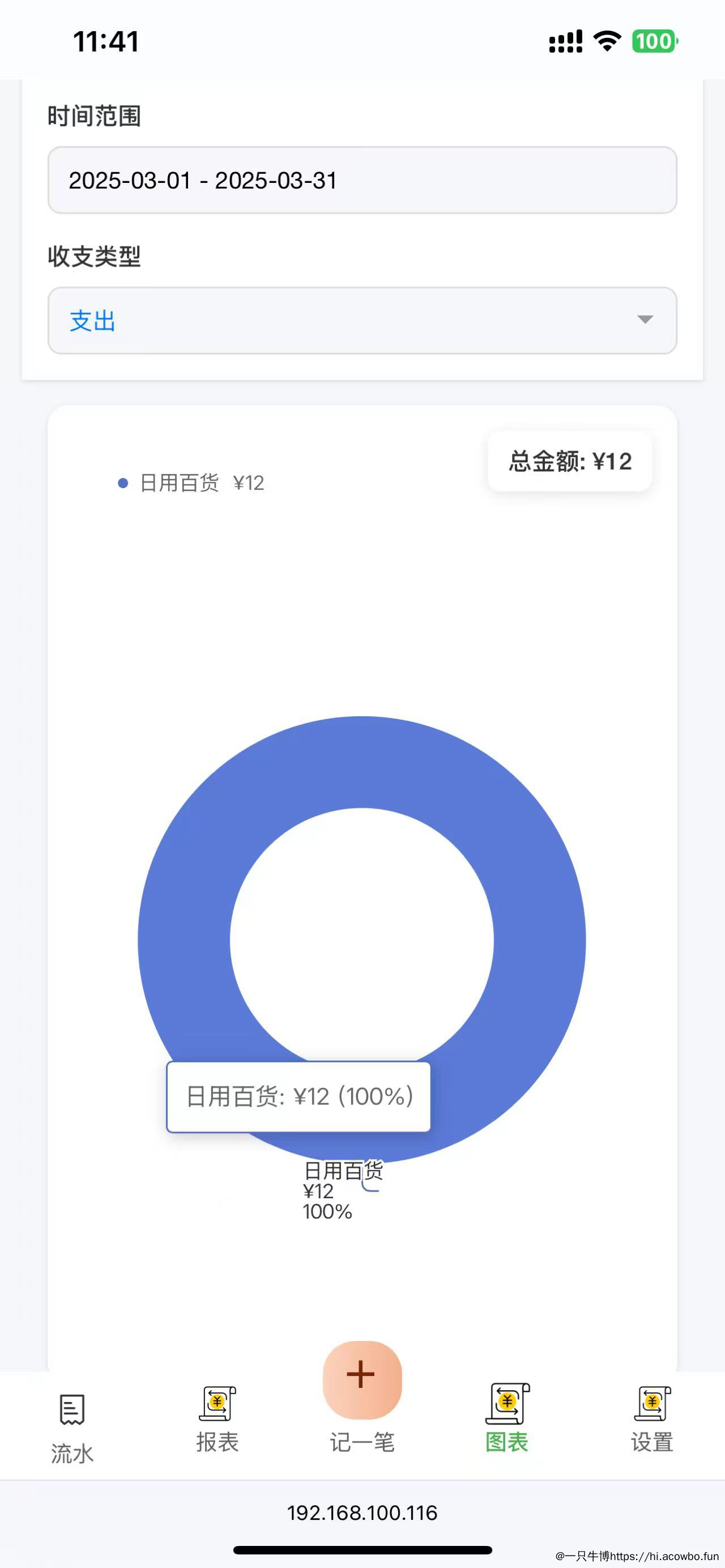The width and height of the screenshot is (725, 1568).
Task: Open the 时间范围 date range picker
Action: coord(362,180)
